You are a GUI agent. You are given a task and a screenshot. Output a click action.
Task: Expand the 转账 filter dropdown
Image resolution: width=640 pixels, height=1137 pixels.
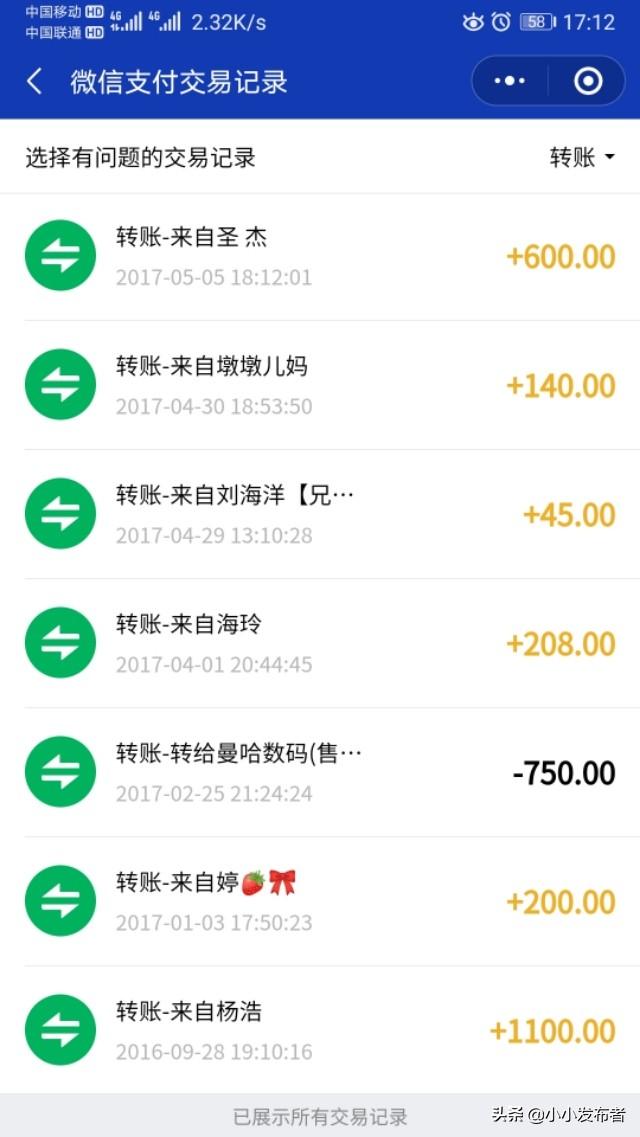[x=581, y=157]
